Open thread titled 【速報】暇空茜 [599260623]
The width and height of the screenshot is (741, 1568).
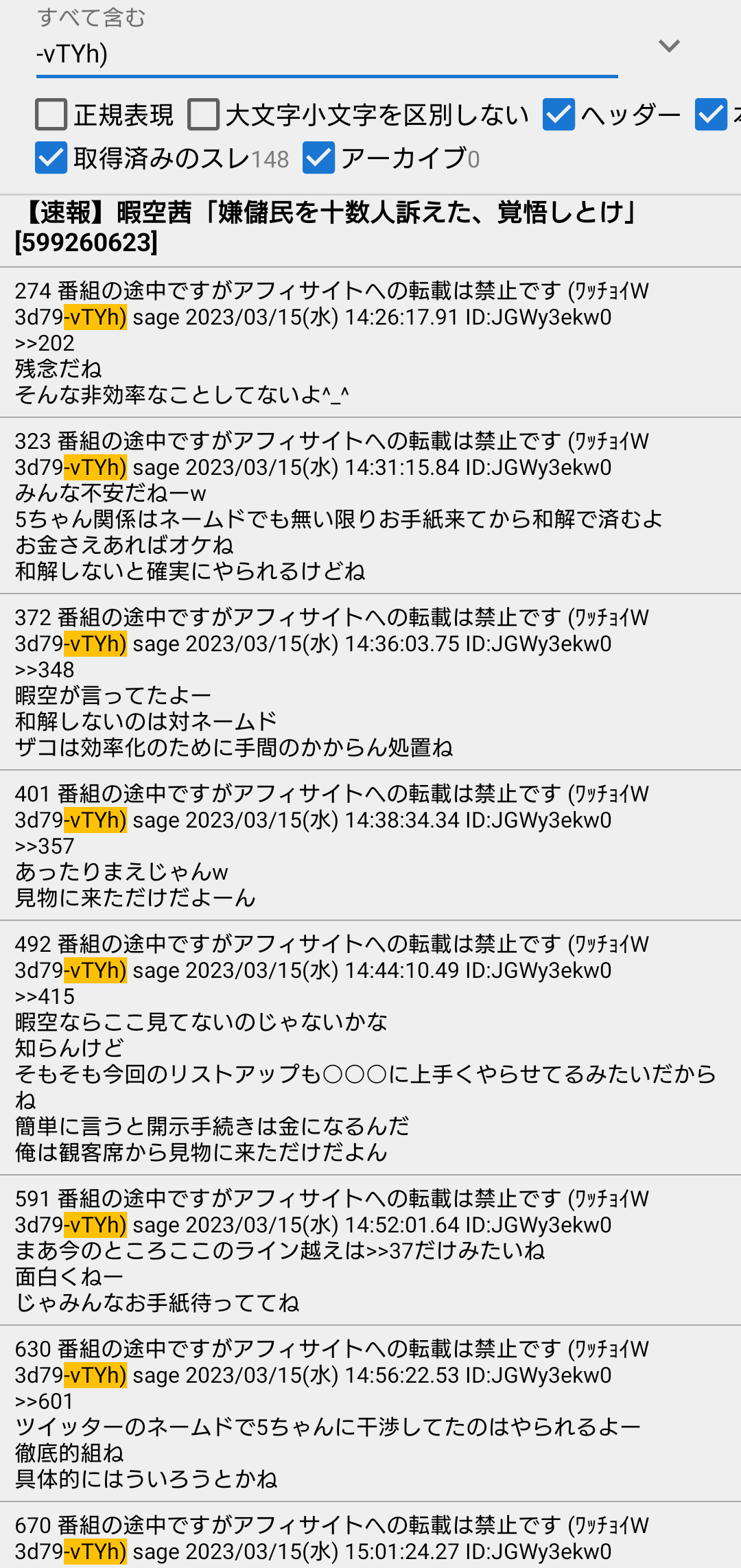click(370, 227)
